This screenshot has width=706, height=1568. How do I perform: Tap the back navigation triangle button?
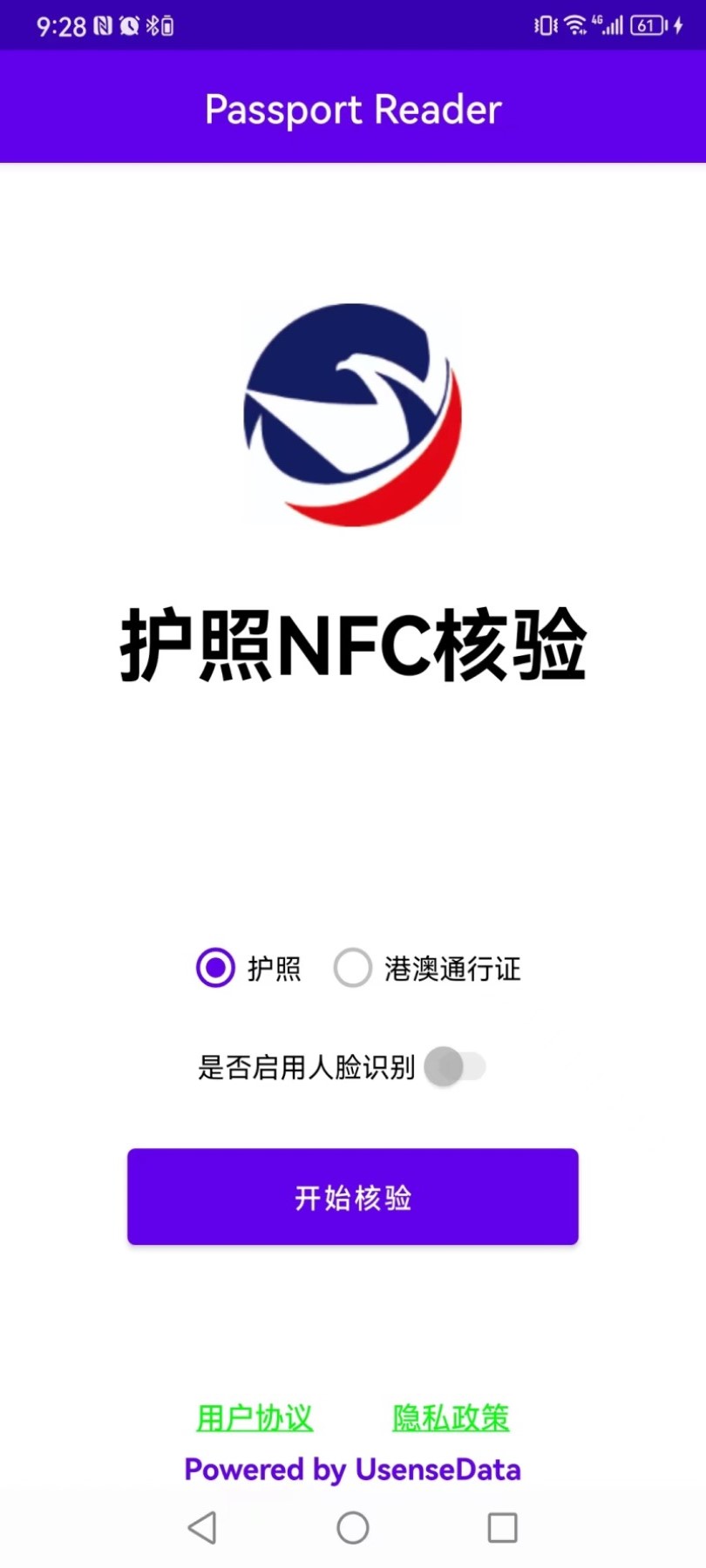click(202, 1528)
